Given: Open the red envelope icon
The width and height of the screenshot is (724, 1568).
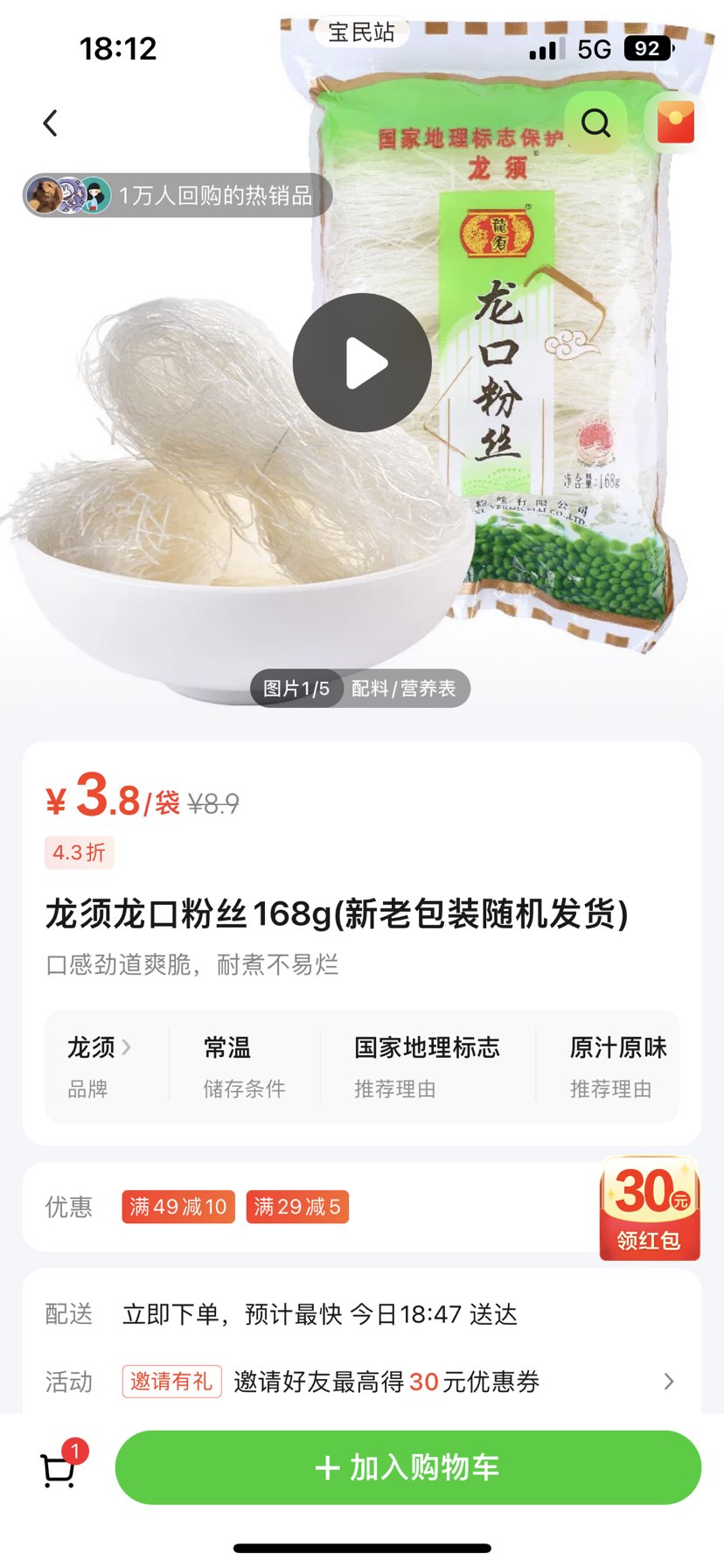Looking at the screenshot, I should (675, 123).
